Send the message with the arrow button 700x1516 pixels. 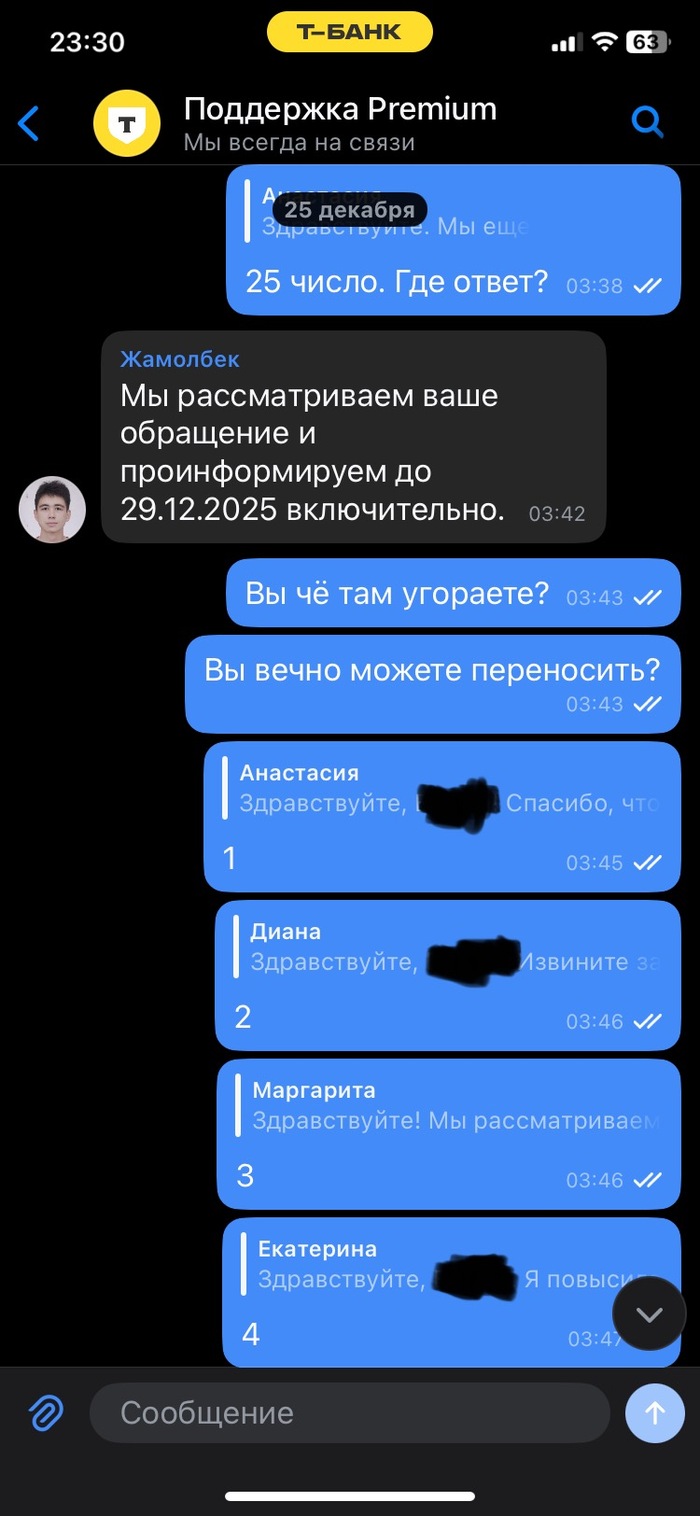tap(655, 1412)
